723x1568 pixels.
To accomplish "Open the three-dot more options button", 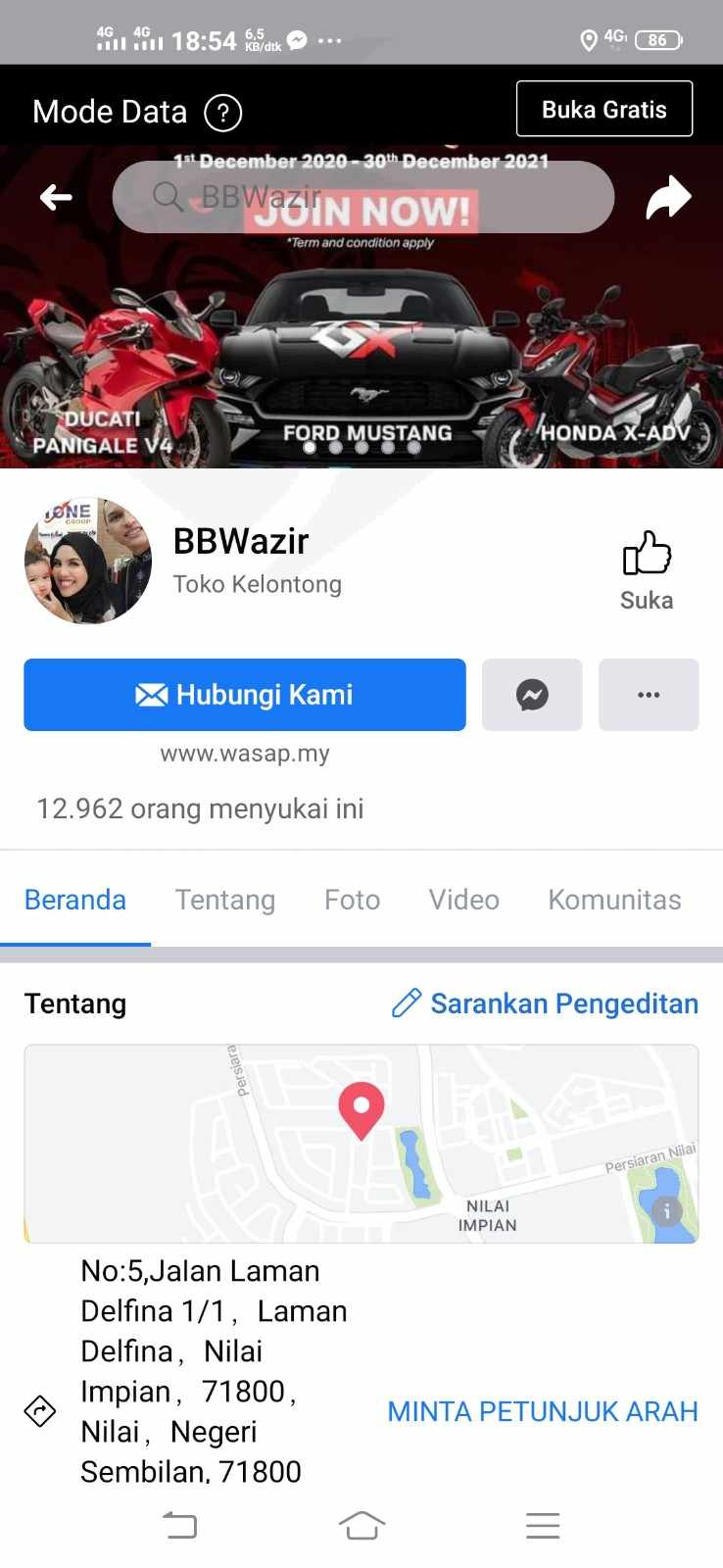I will [649, 695].
